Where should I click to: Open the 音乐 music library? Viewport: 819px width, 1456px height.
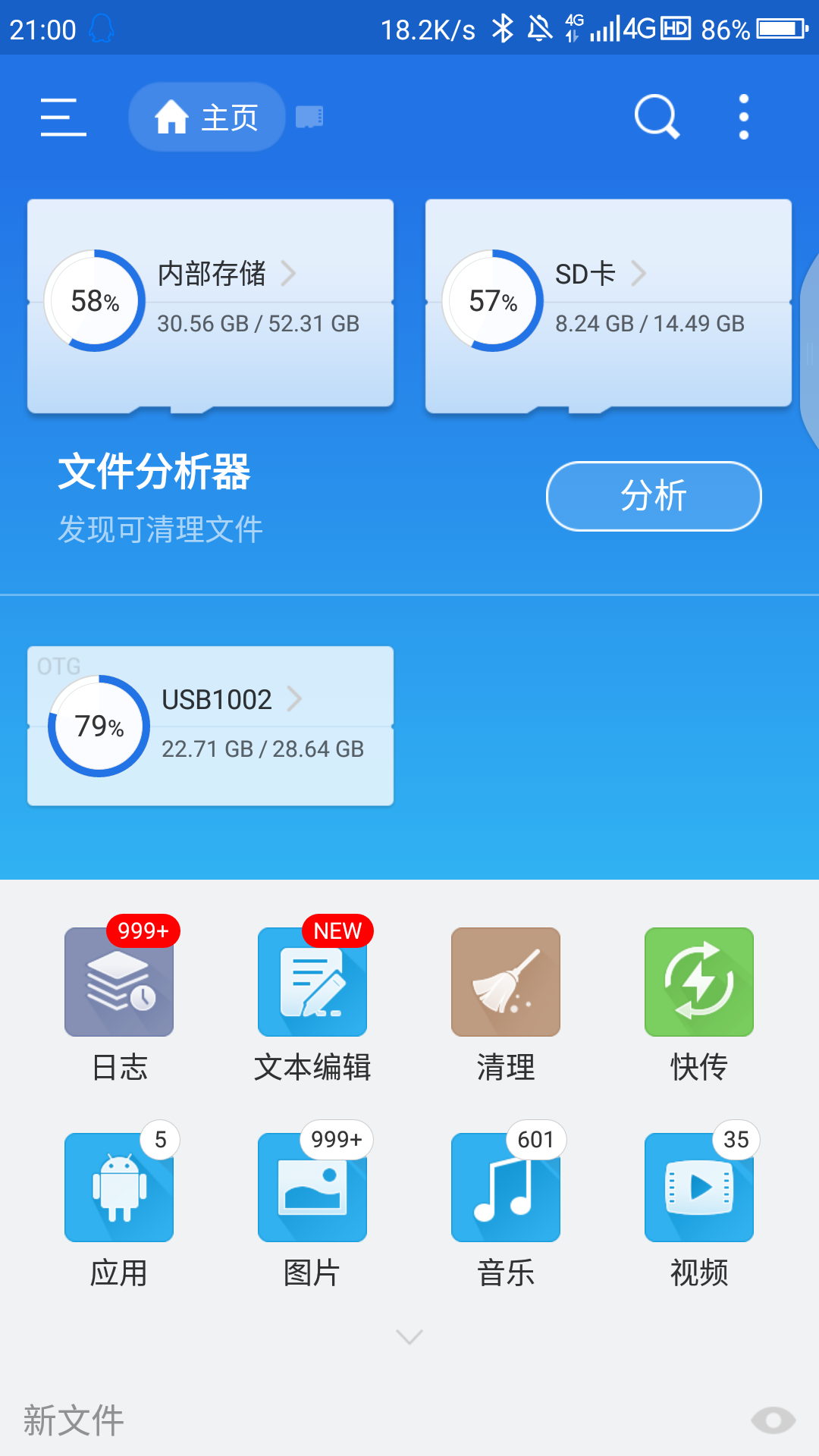[x=506, y=1187]
